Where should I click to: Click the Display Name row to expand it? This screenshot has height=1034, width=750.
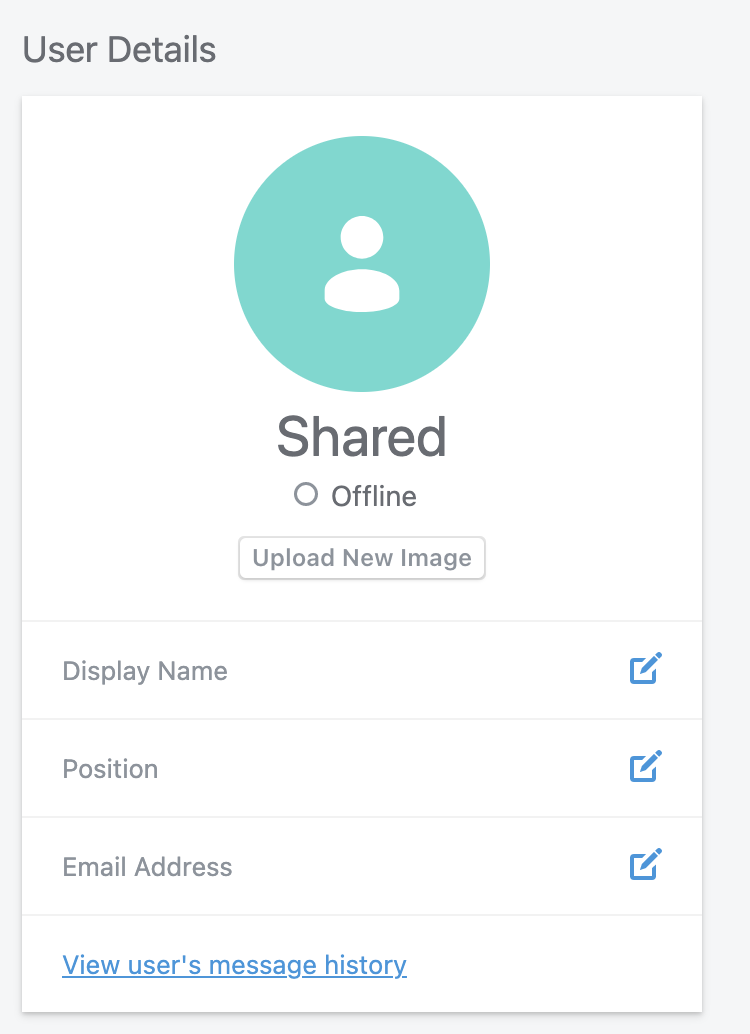coord(145,670)
